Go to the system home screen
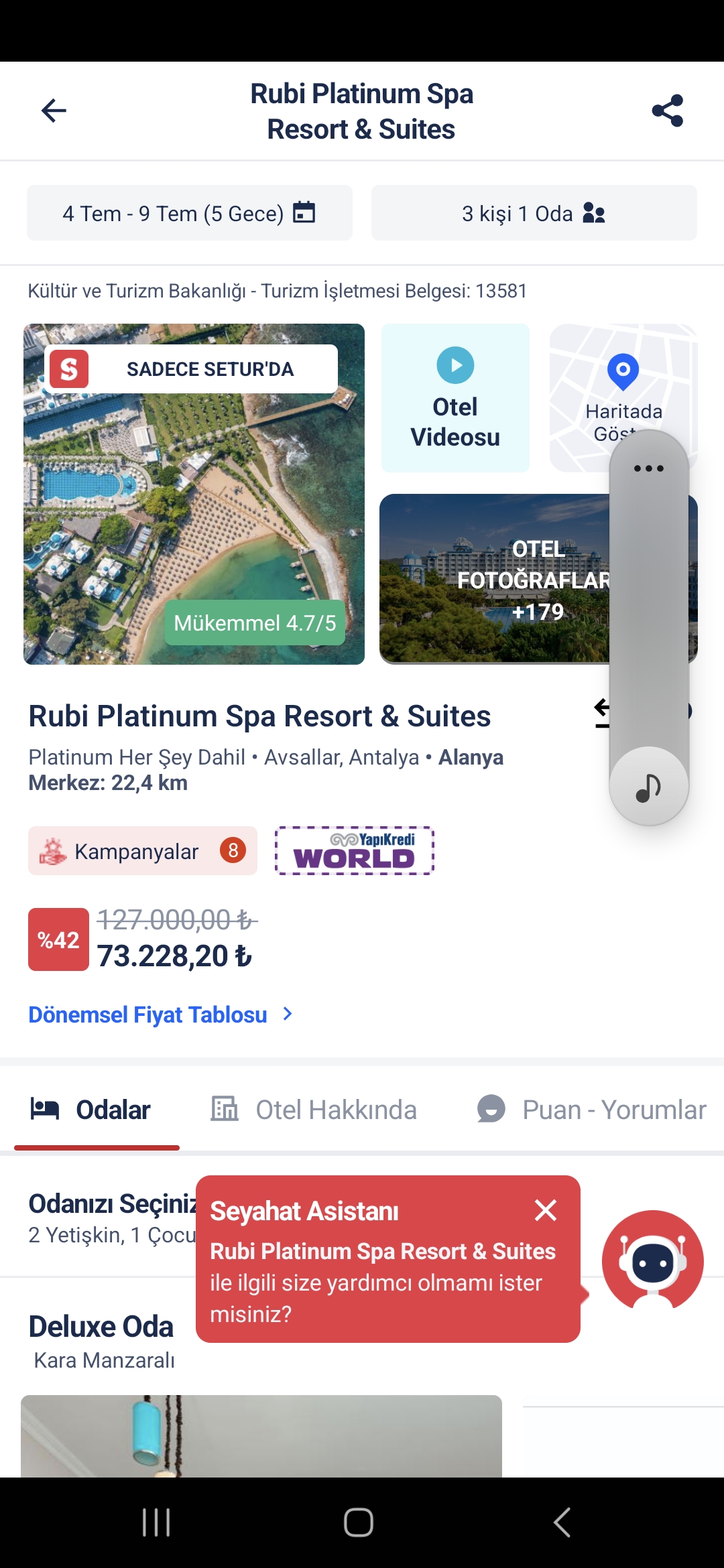 [x=359, y=1522]
